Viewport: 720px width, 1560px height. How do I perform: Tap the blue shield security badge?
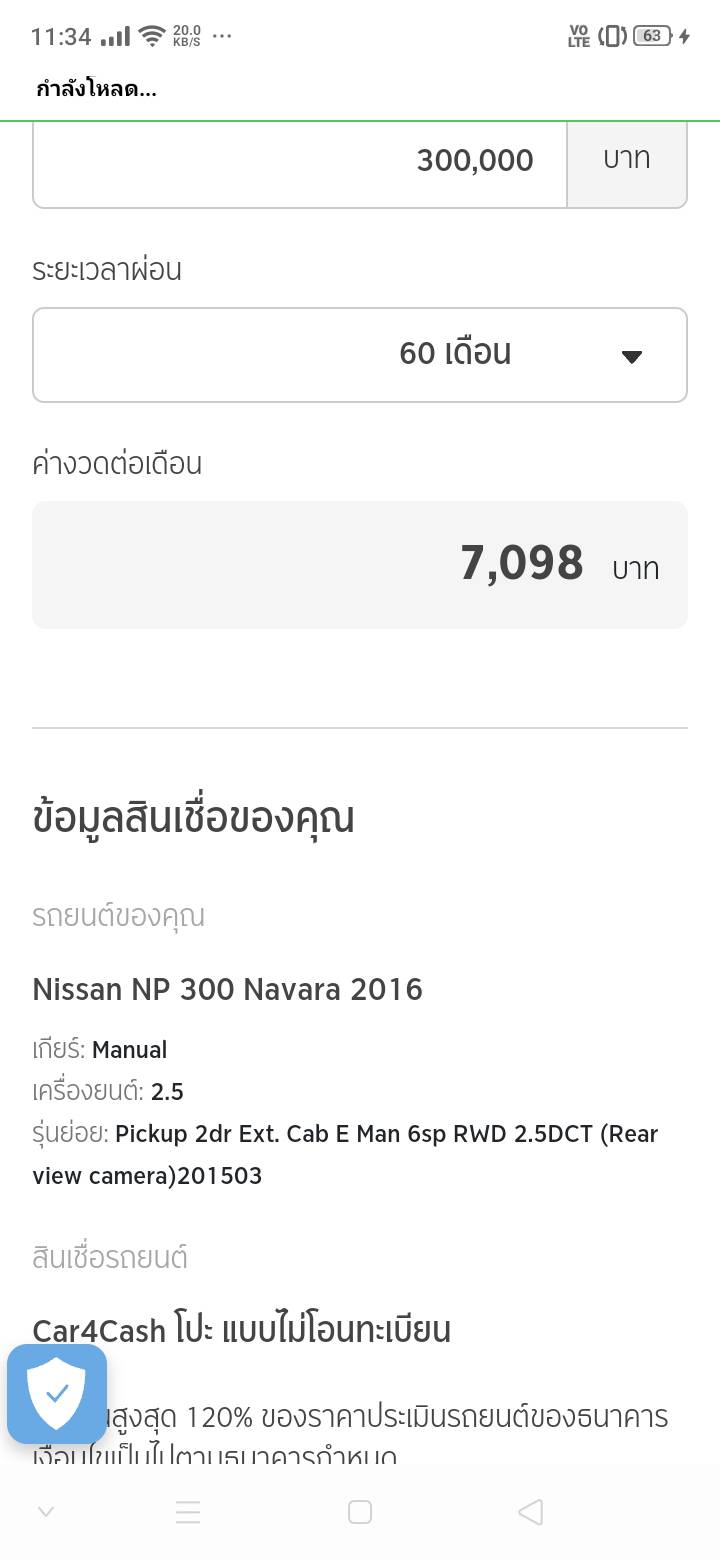tap(57, 1393)
